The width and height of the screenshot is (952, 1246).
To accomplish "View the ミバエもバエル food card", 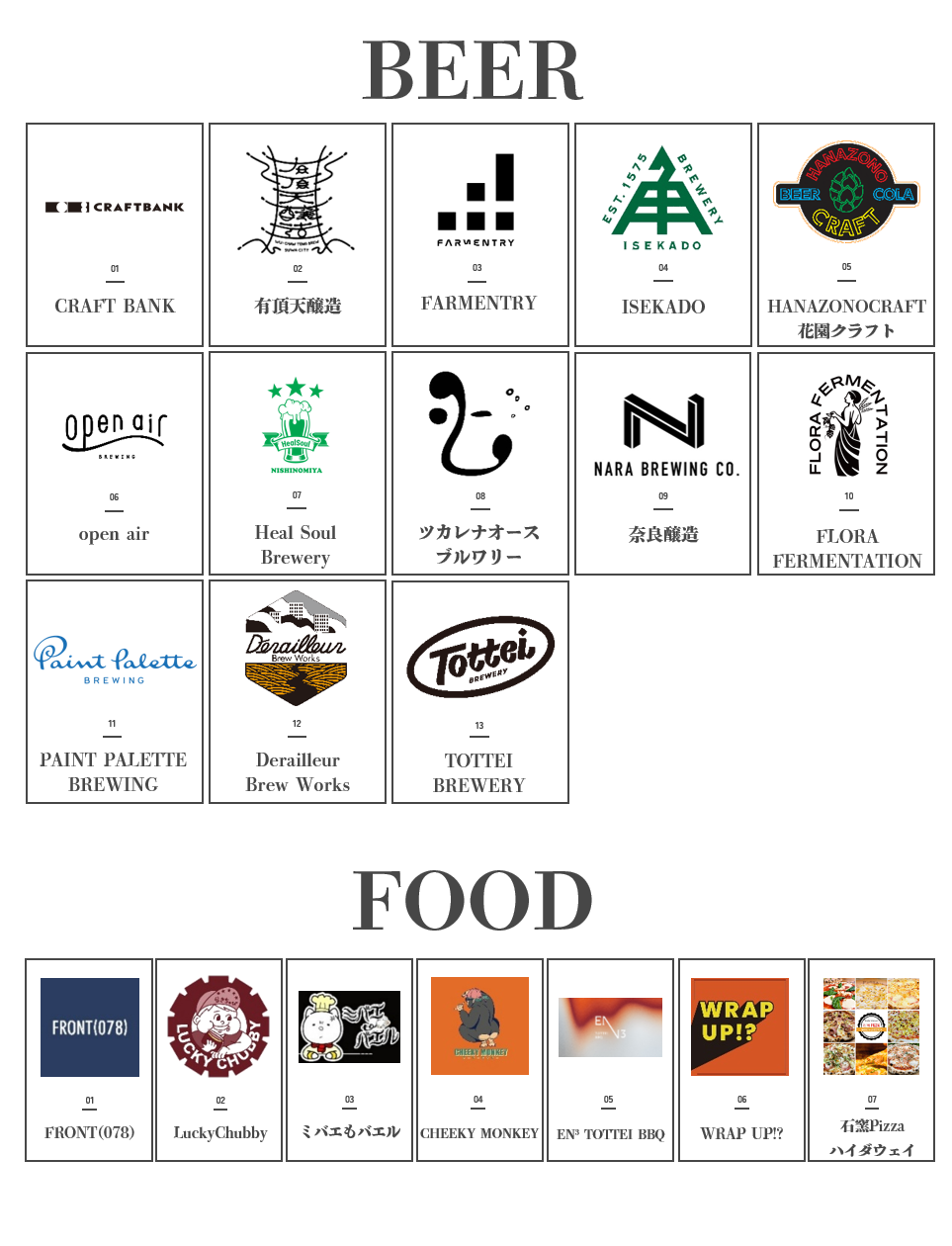I will coord(350,1059).
